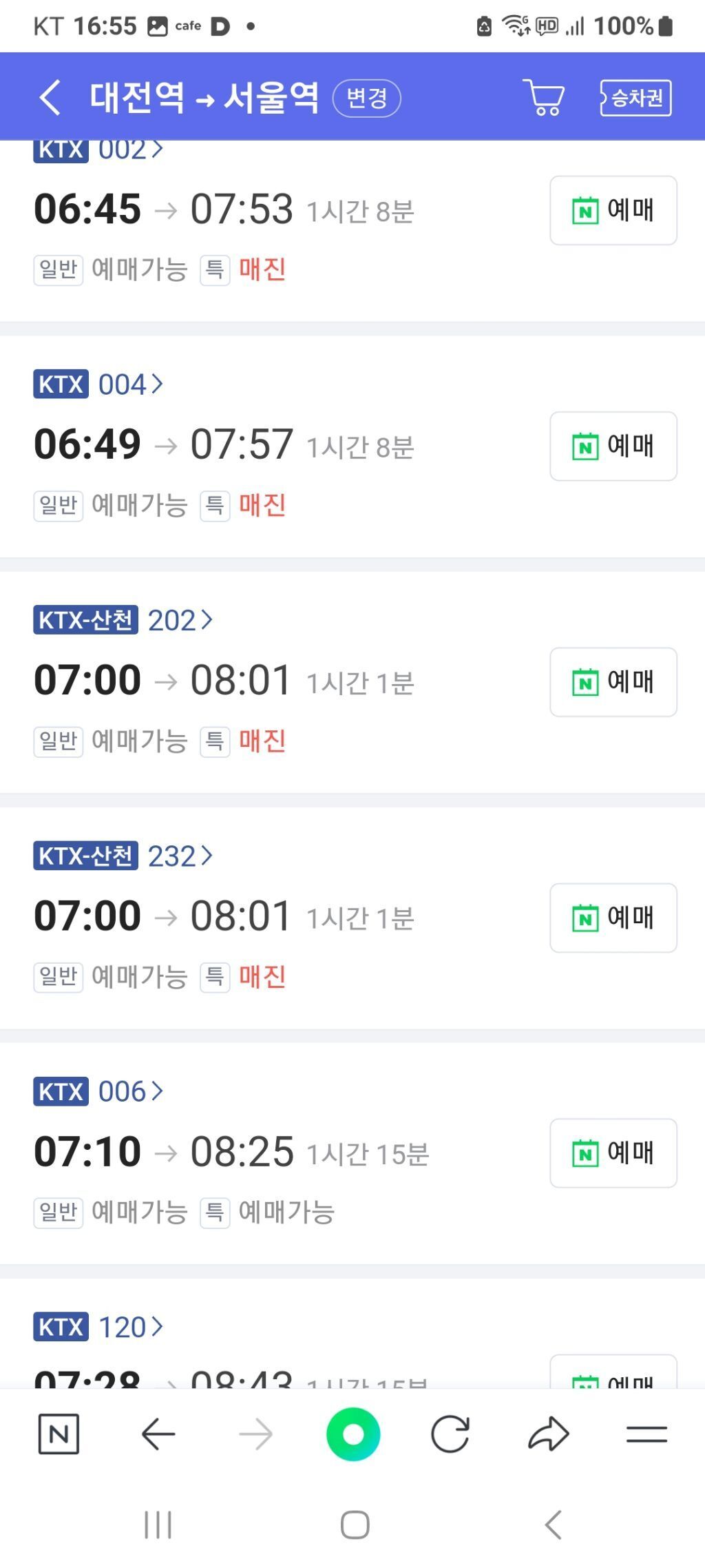Tap the 변경 button to change stations

[366, 98]
